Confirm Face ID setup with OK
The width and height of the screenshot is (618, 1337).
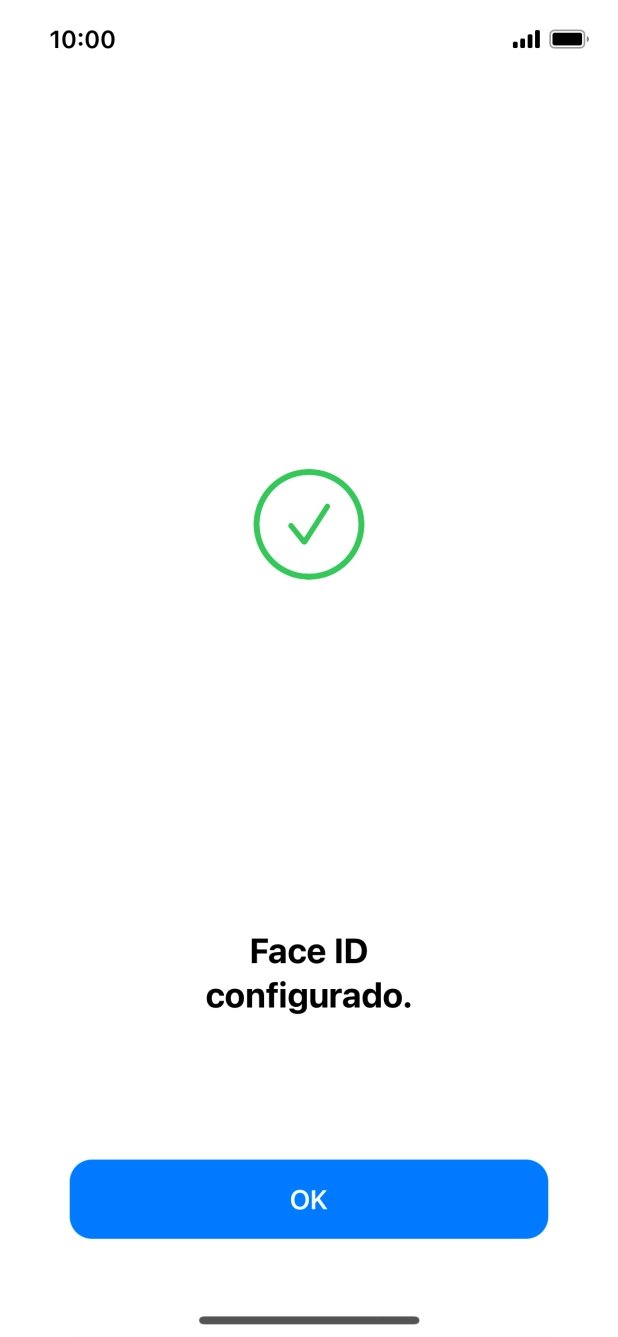(308, 1199)
